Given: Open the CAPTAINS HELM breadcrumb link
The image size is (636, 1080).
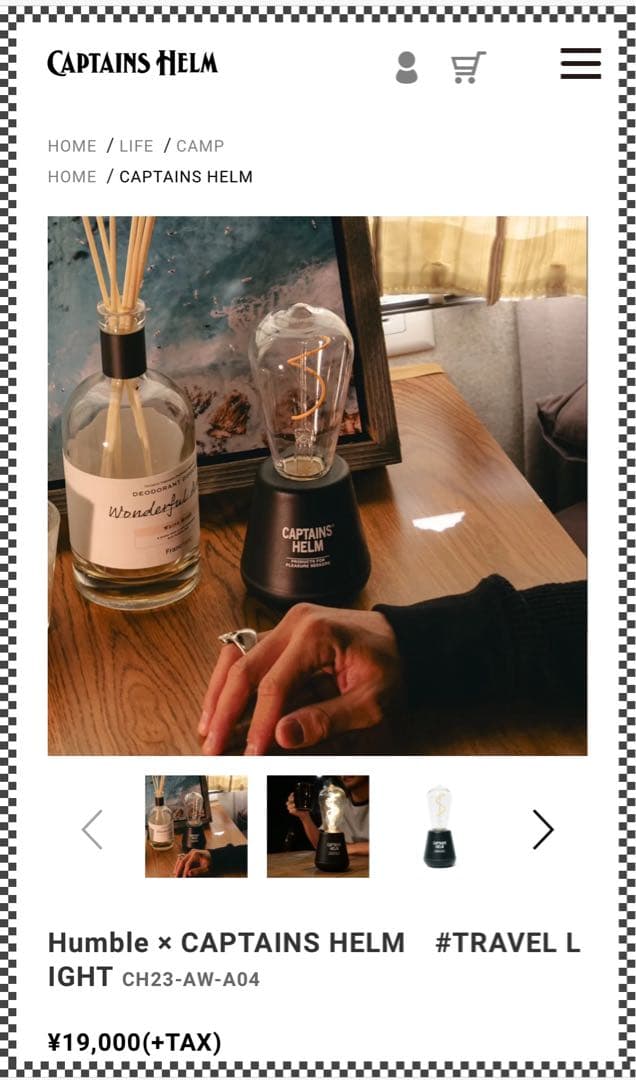Looking at the screenshot, I should click(x=186, y=177).
